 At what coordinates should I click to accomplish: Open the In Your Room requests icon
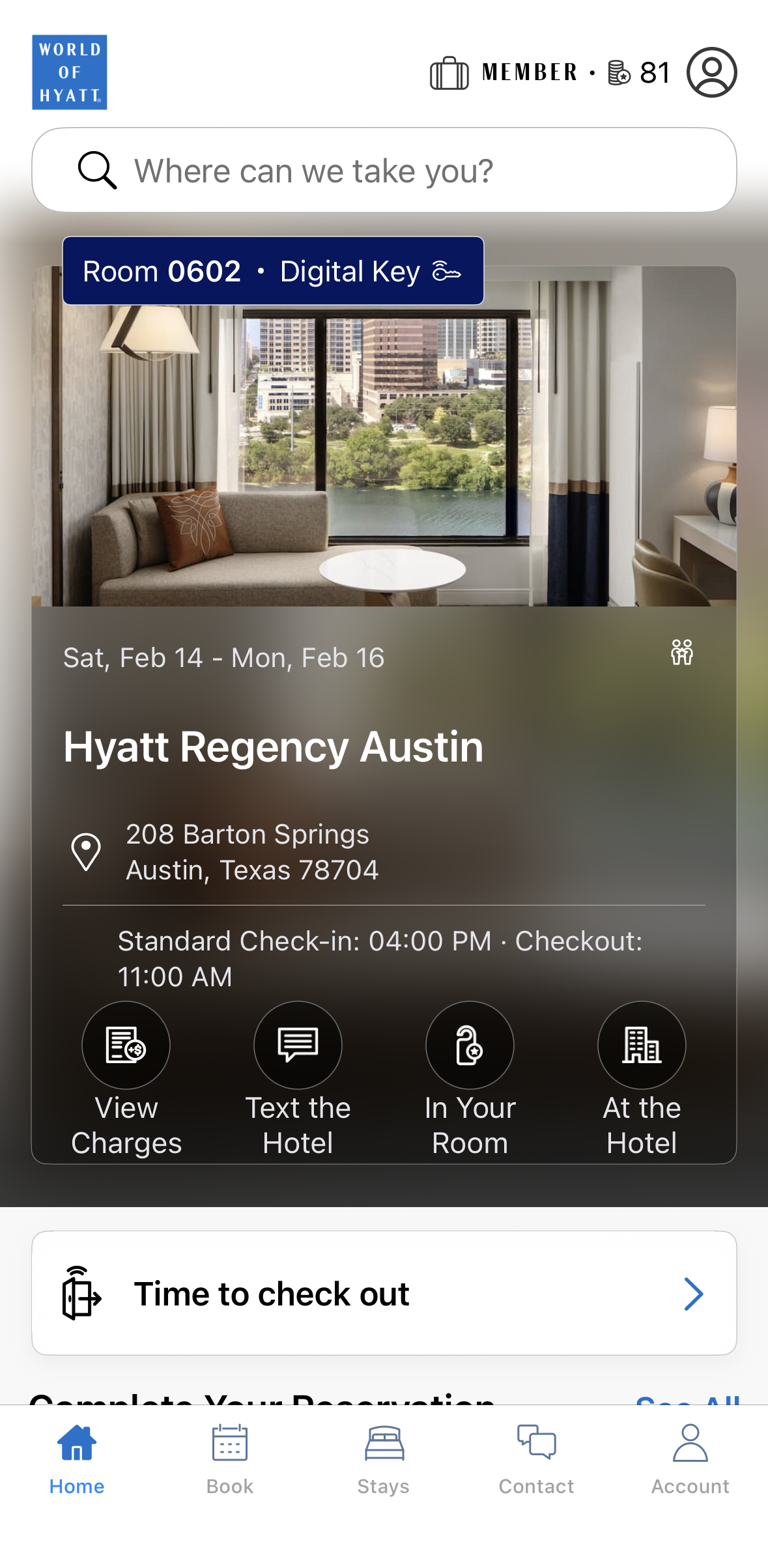click(470, 1045)
